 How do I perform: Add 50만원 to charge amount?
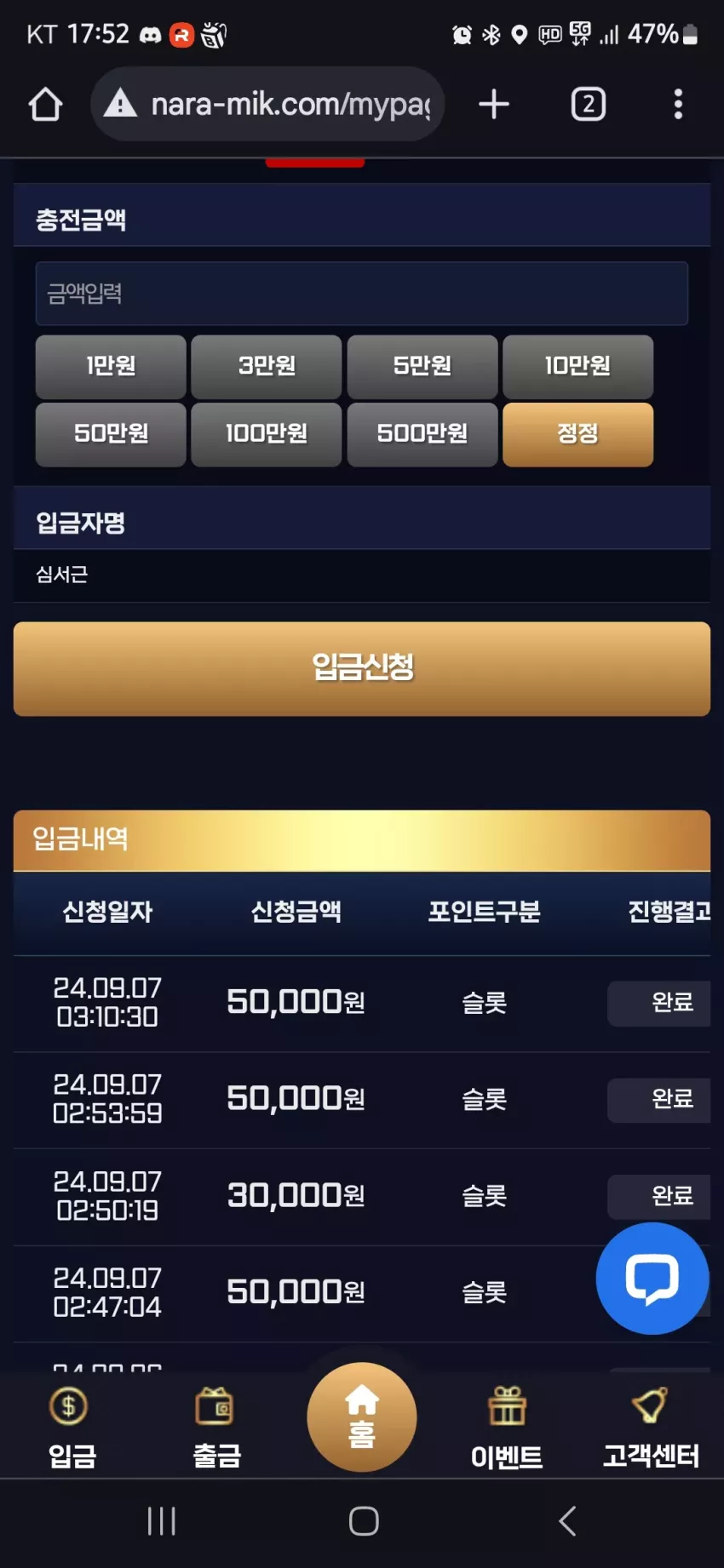[111, 434]
